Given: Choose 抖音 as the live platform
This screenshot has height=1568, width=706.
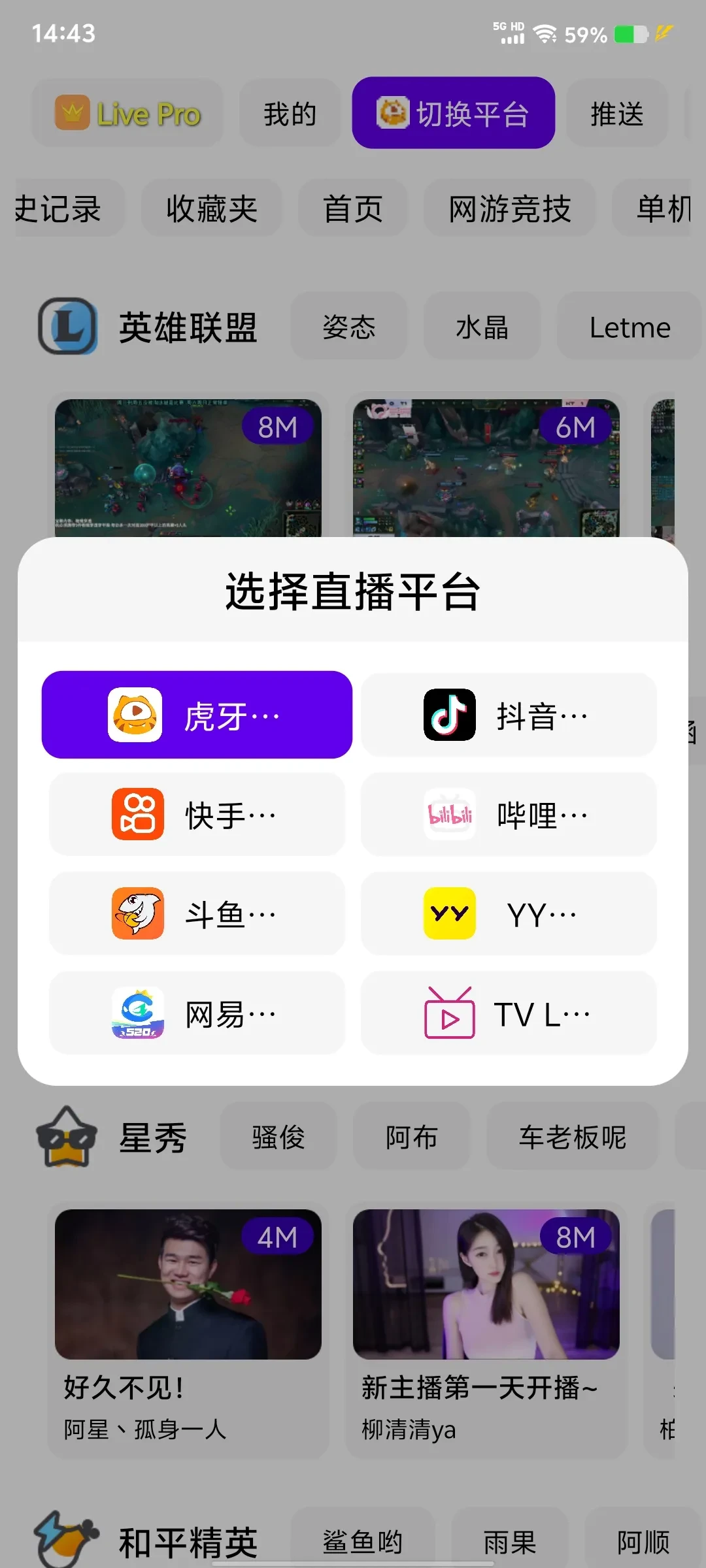Looking at the screenshot, I should click(509, 715).
